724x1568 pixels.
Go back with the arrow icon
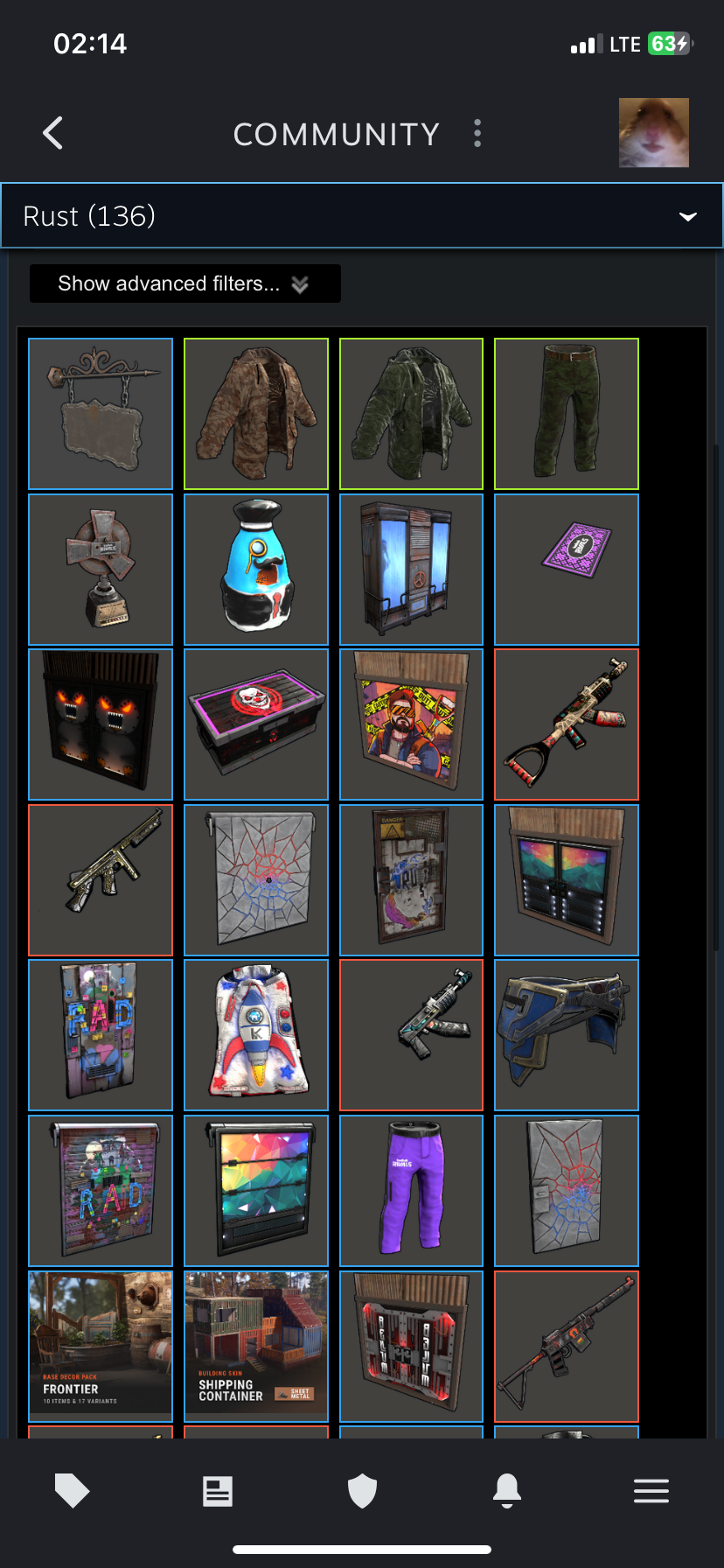click(53, 133)
